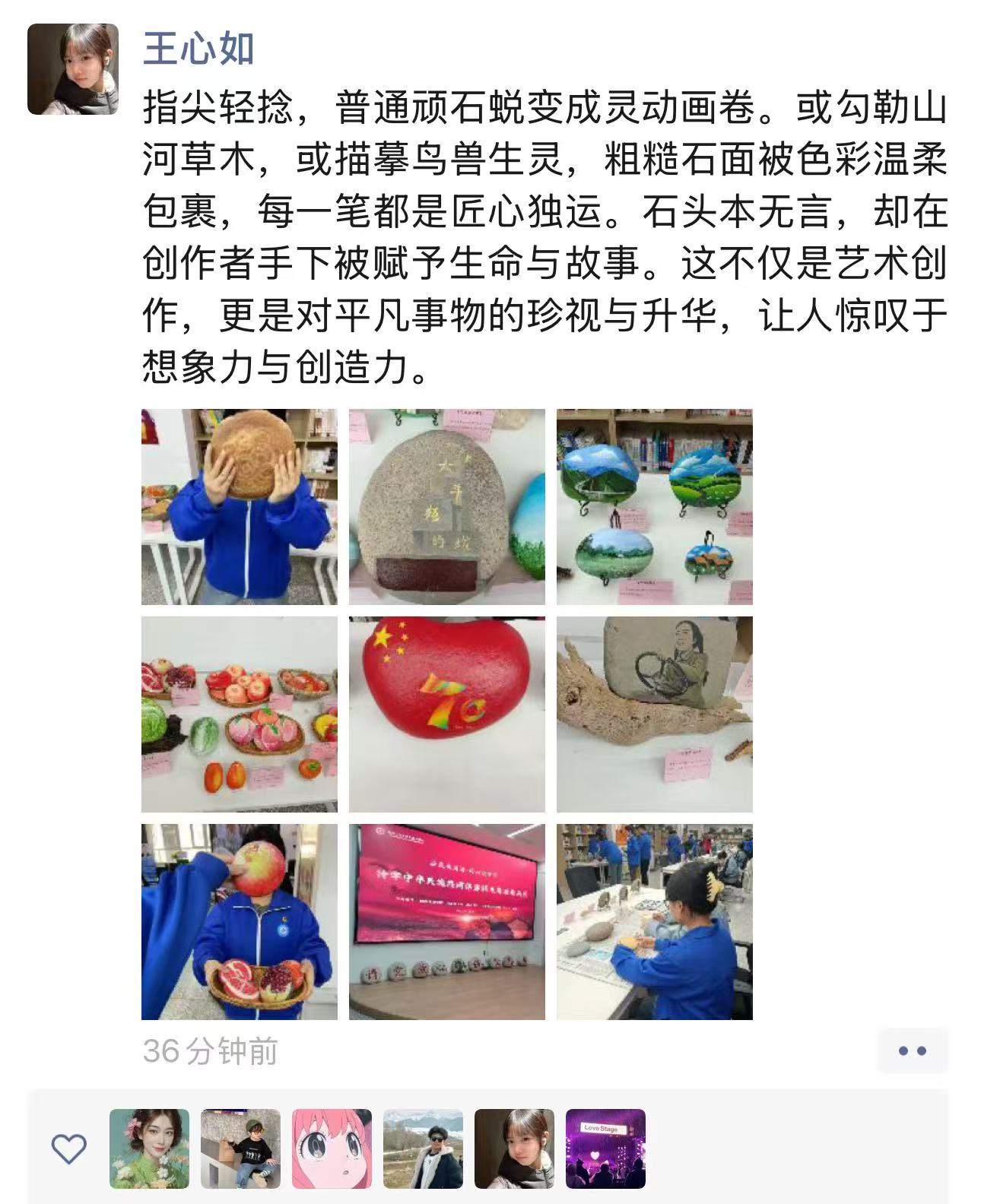Open the liker with pink-haired anime avatar
This screenshot has height=1204, width=981.
coord(332,1149)
